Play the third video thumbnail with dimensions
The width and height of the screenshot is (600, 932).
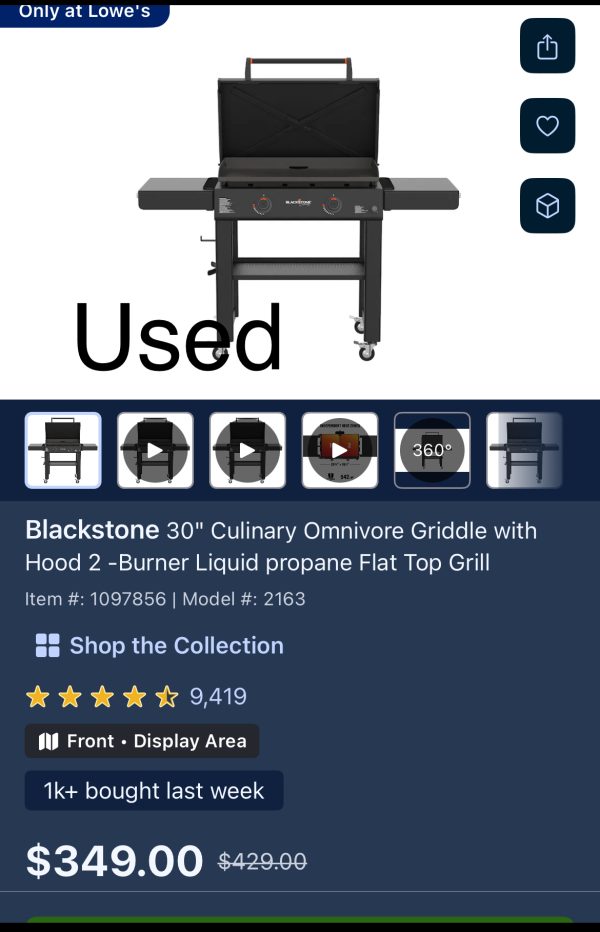340,450
